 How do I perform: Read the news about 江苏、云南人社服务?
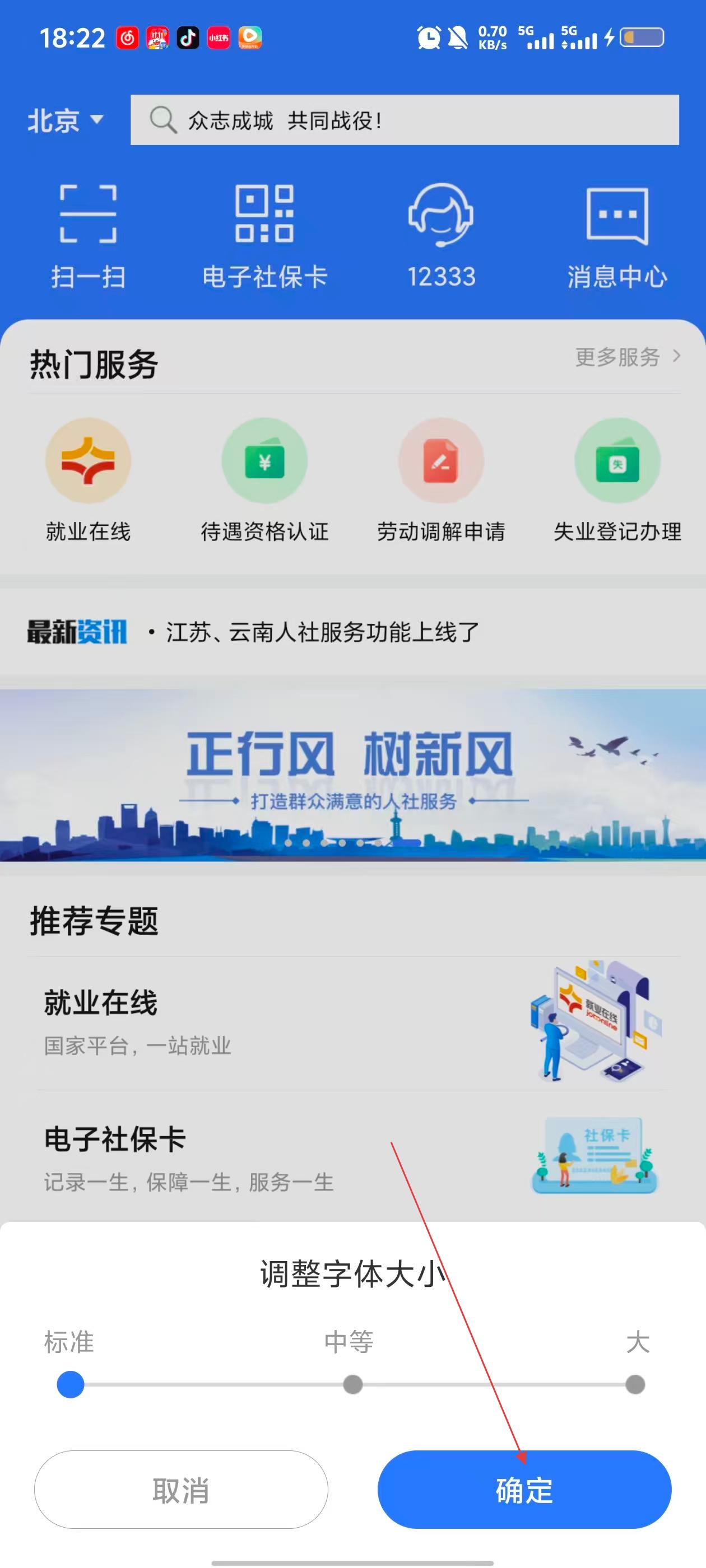[x=323, y=632]
